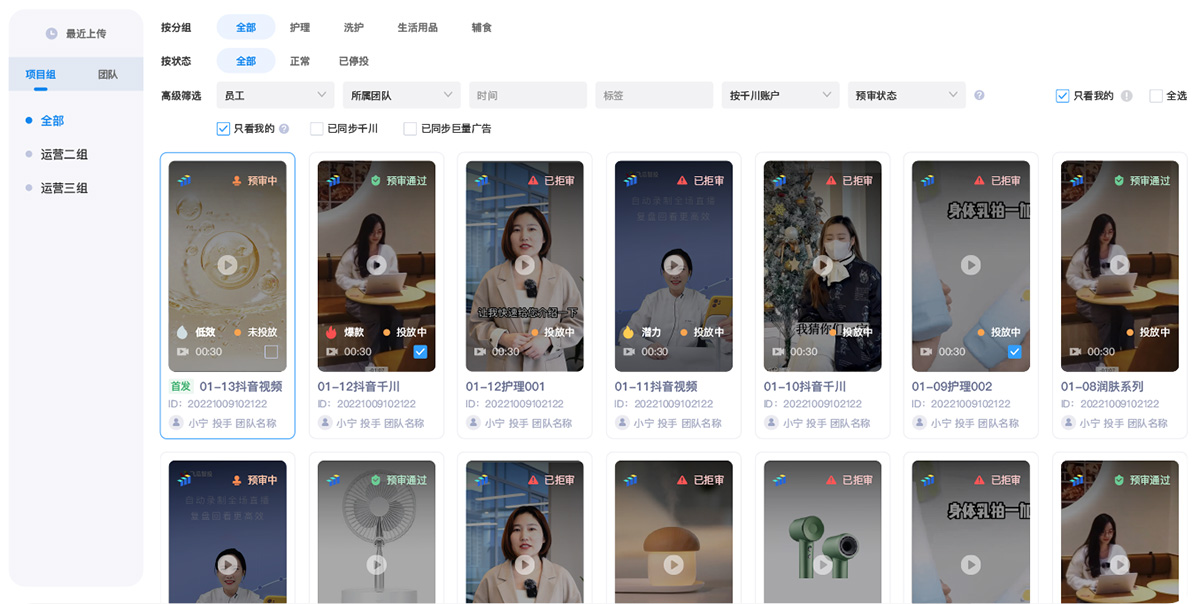Check the 全选 checkbox
Image resolution: width=1200 pixels, height=604 pixels.
[x=1156, y=96]
